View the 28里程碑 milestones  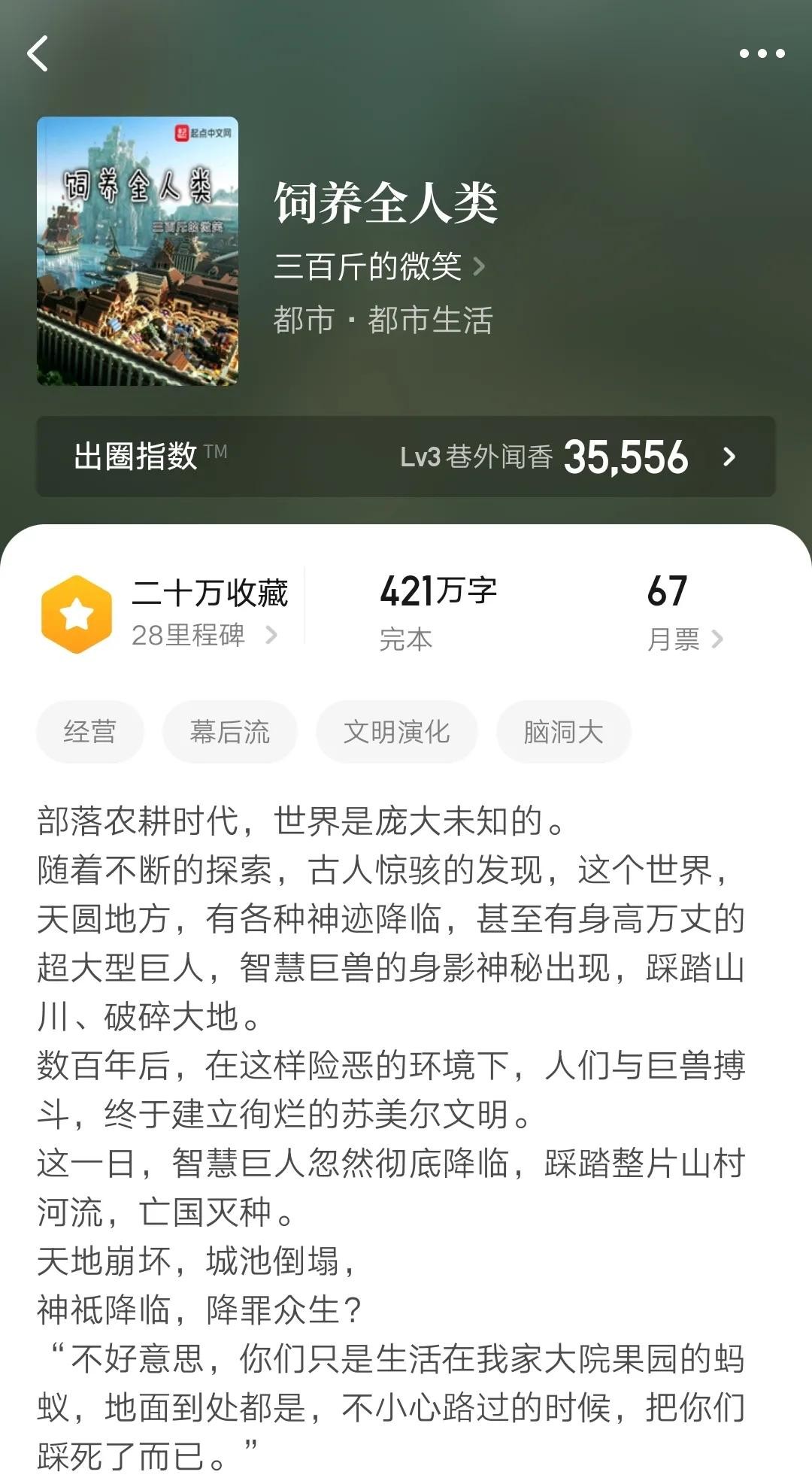(205, 636)
